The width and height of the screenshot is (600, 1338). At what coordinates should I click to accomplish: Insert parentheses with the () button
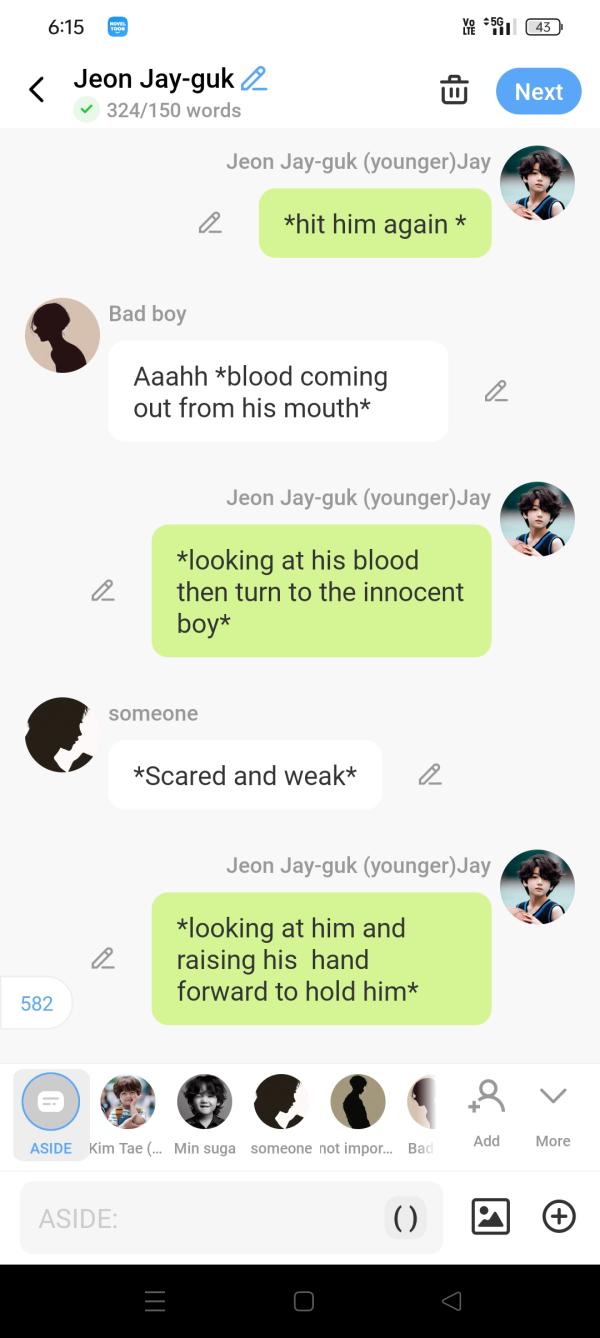point(405,1218)
